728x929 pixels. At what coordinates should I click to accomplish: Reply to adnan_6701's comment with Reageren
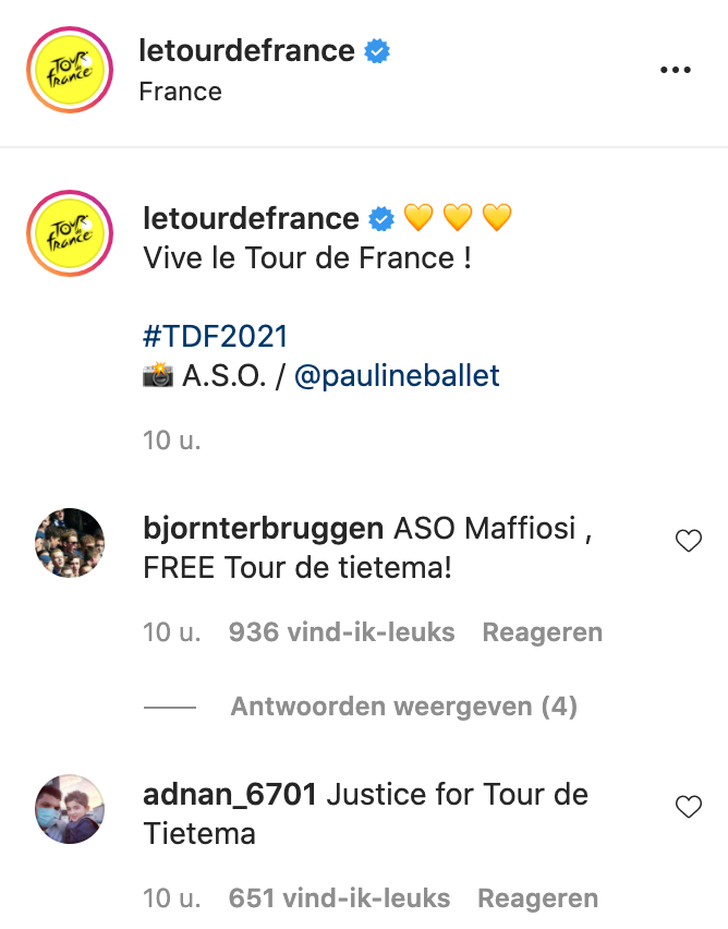click(x=538, y=898)
